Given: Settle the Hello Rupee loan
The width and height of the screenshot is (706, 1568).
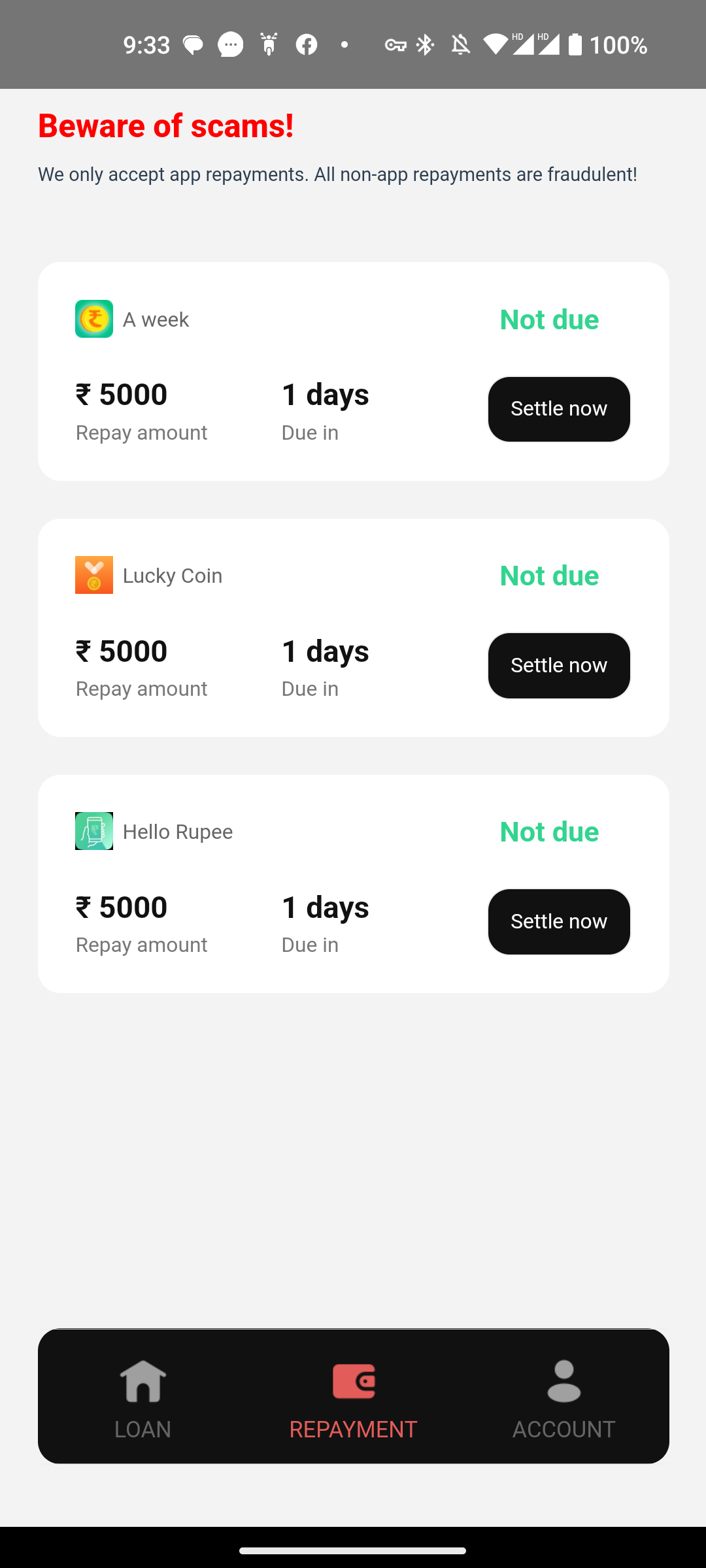Looking at the screenshot, I should pos(559,921).
